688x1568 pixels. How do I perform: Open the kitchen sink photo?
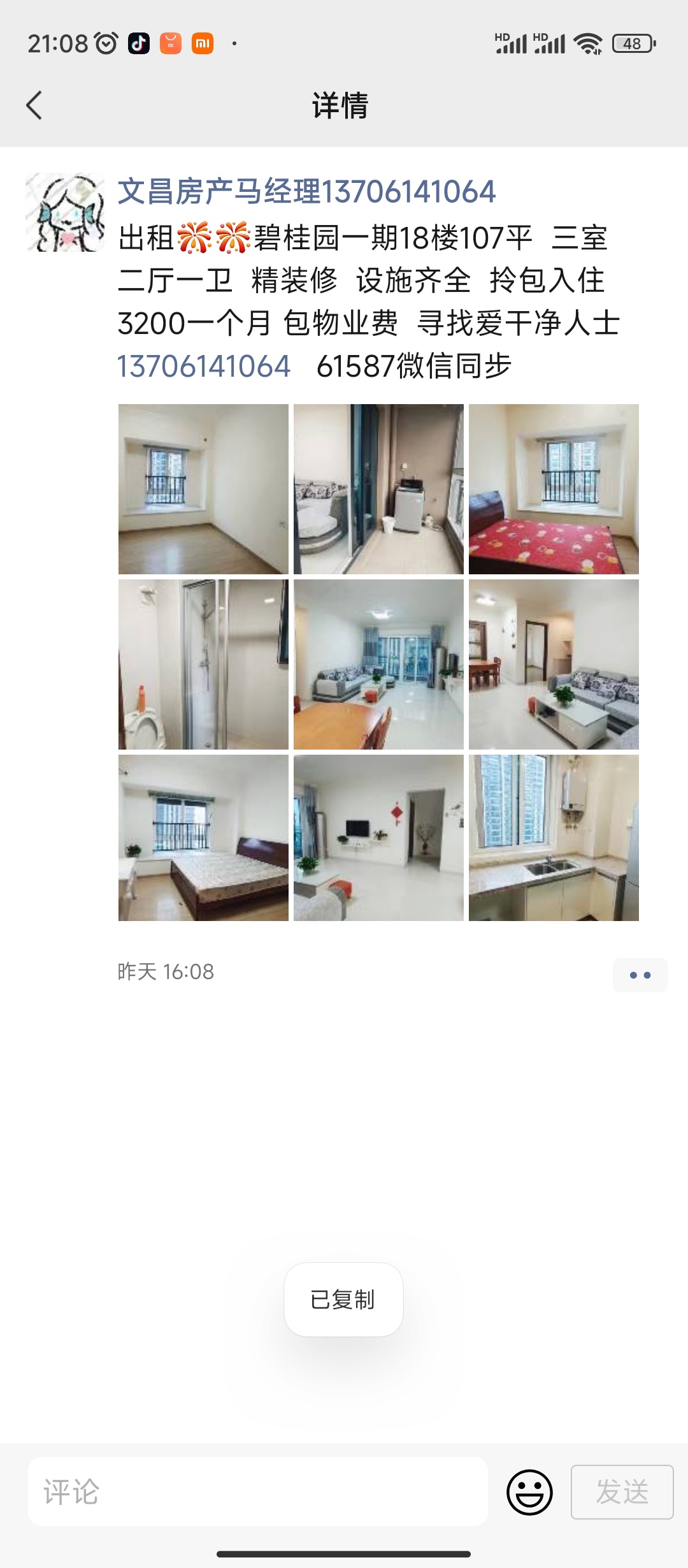coord(554,838)
